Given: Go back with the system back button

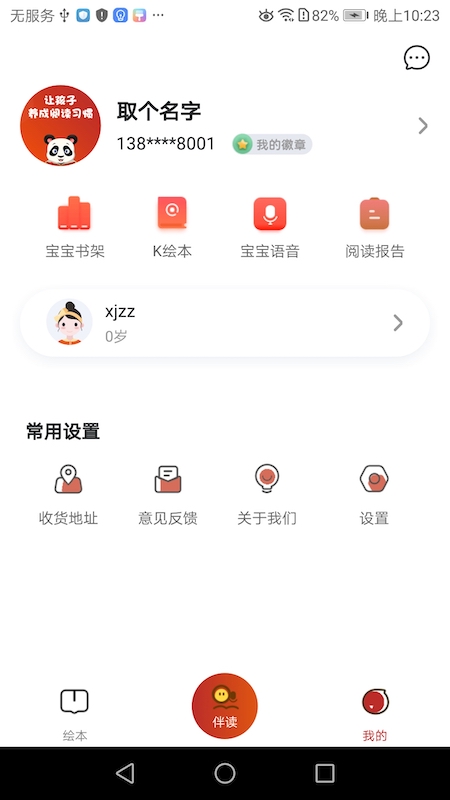Looking at the screenshot, I should tap(125, 773).
